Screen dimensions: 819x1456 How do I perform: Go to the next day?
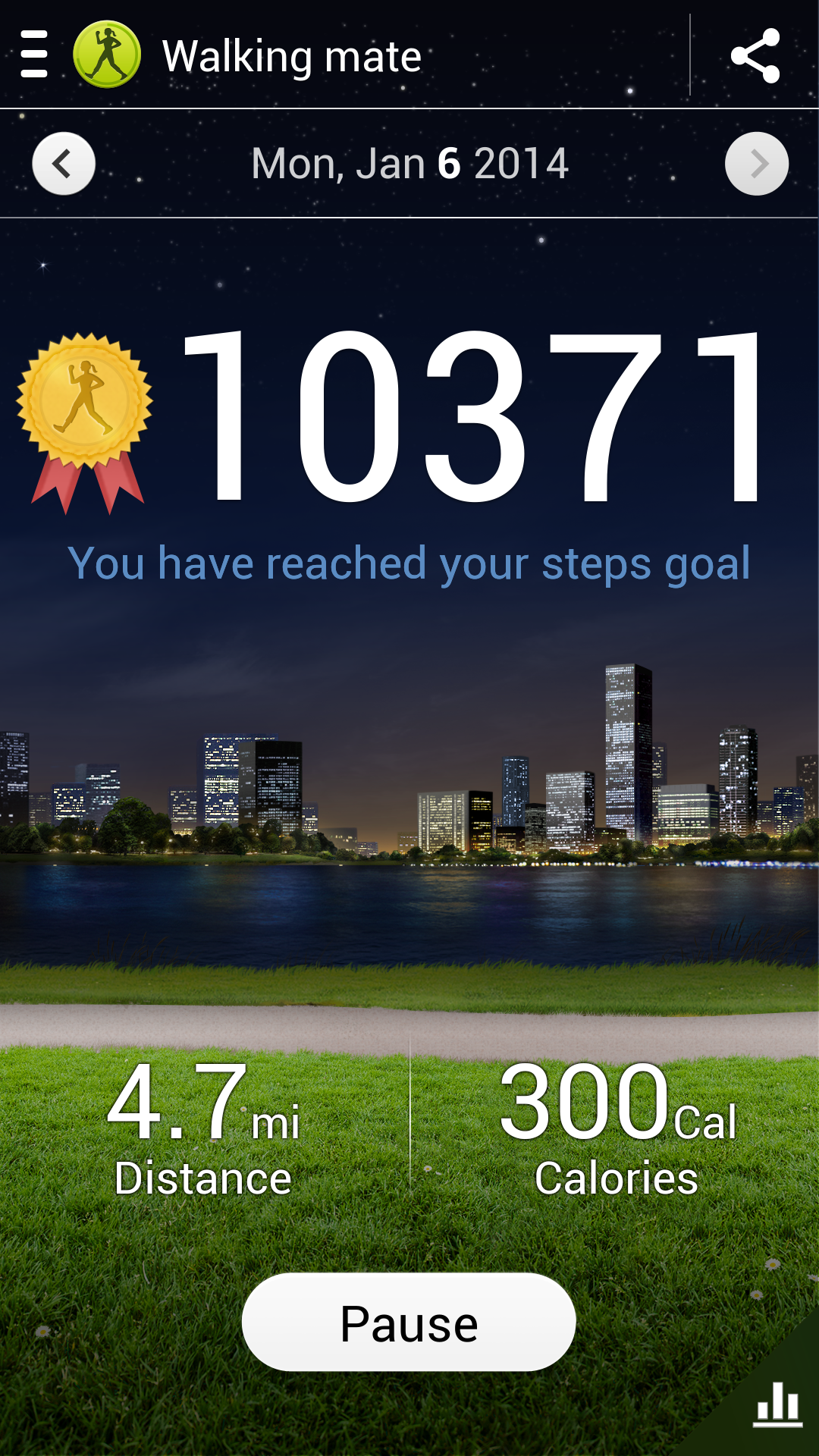[x=757, y=164]
